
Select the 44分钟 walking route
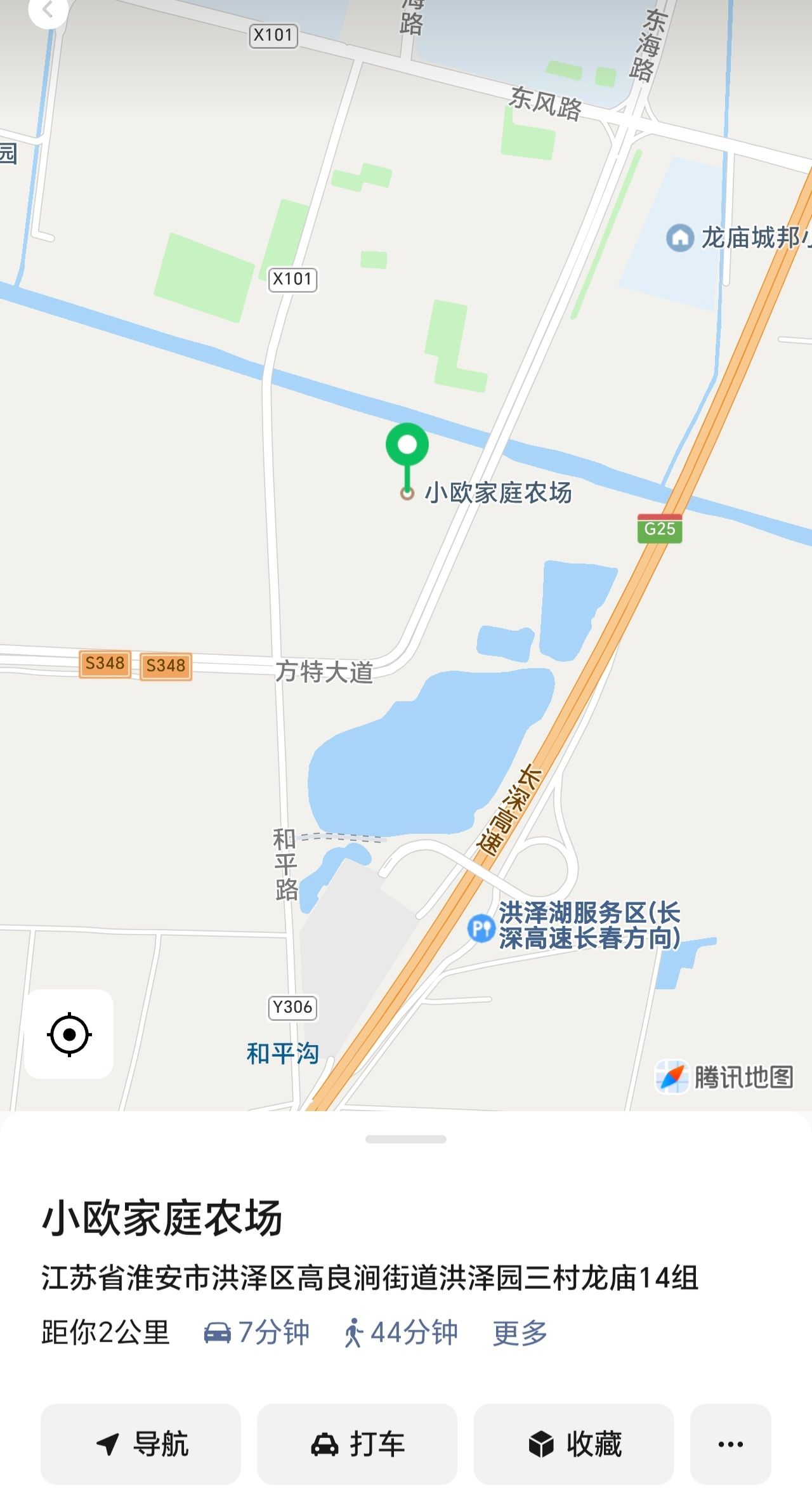point(401,1333)
